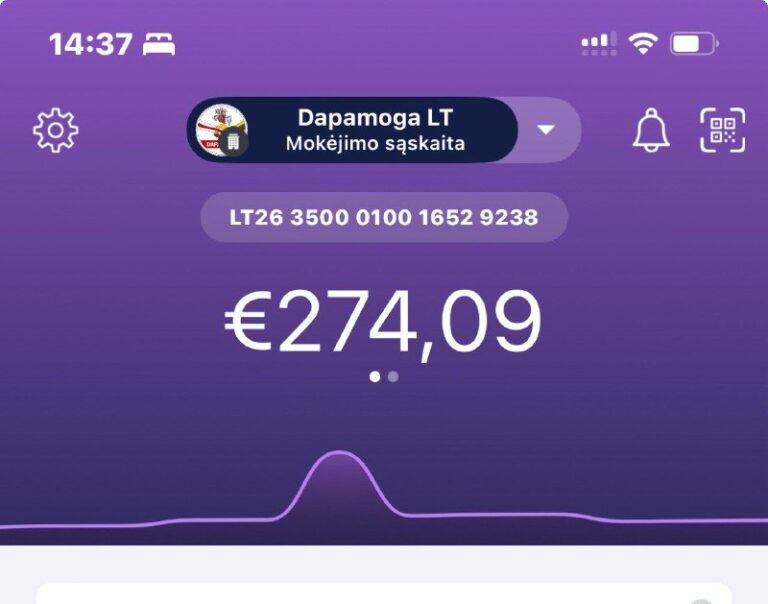Open the Dapamoga LT account selector

coord(353,130)
